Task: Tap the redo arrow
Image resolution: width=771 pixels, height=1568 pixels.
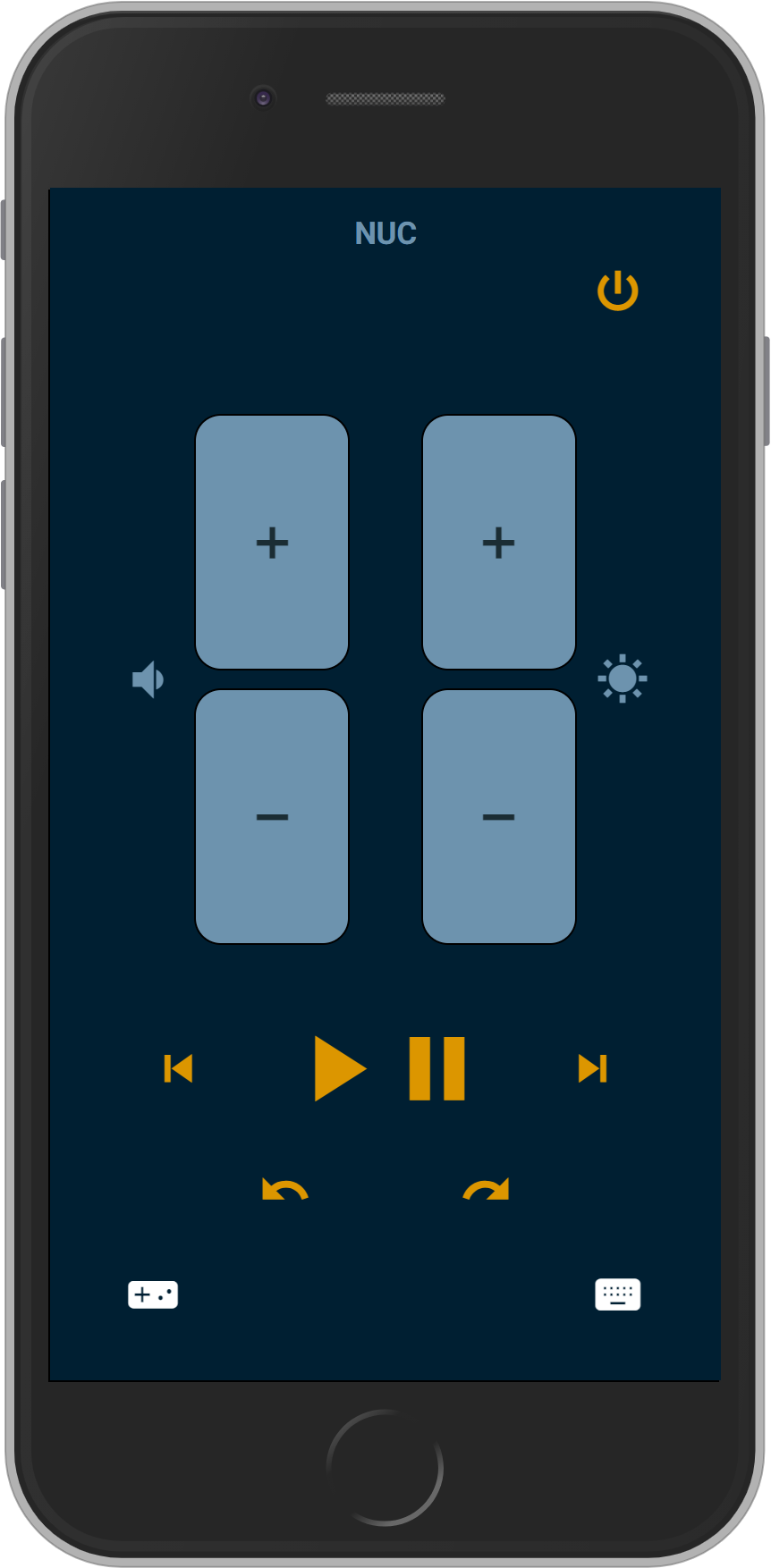Action: point(486,1188)
